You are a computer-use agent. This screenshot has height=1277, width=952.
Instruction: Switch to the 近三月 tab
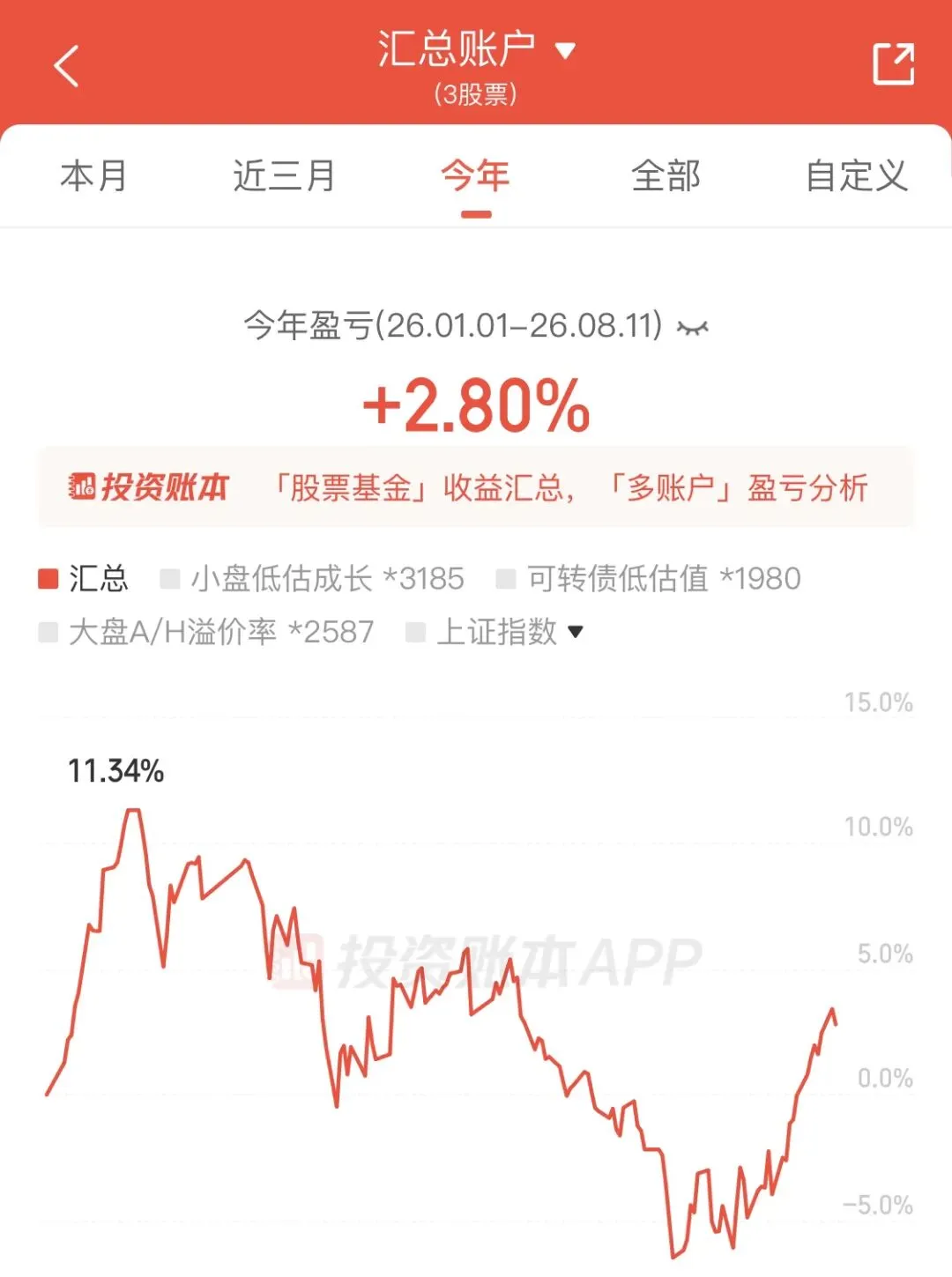coord(284,176)
